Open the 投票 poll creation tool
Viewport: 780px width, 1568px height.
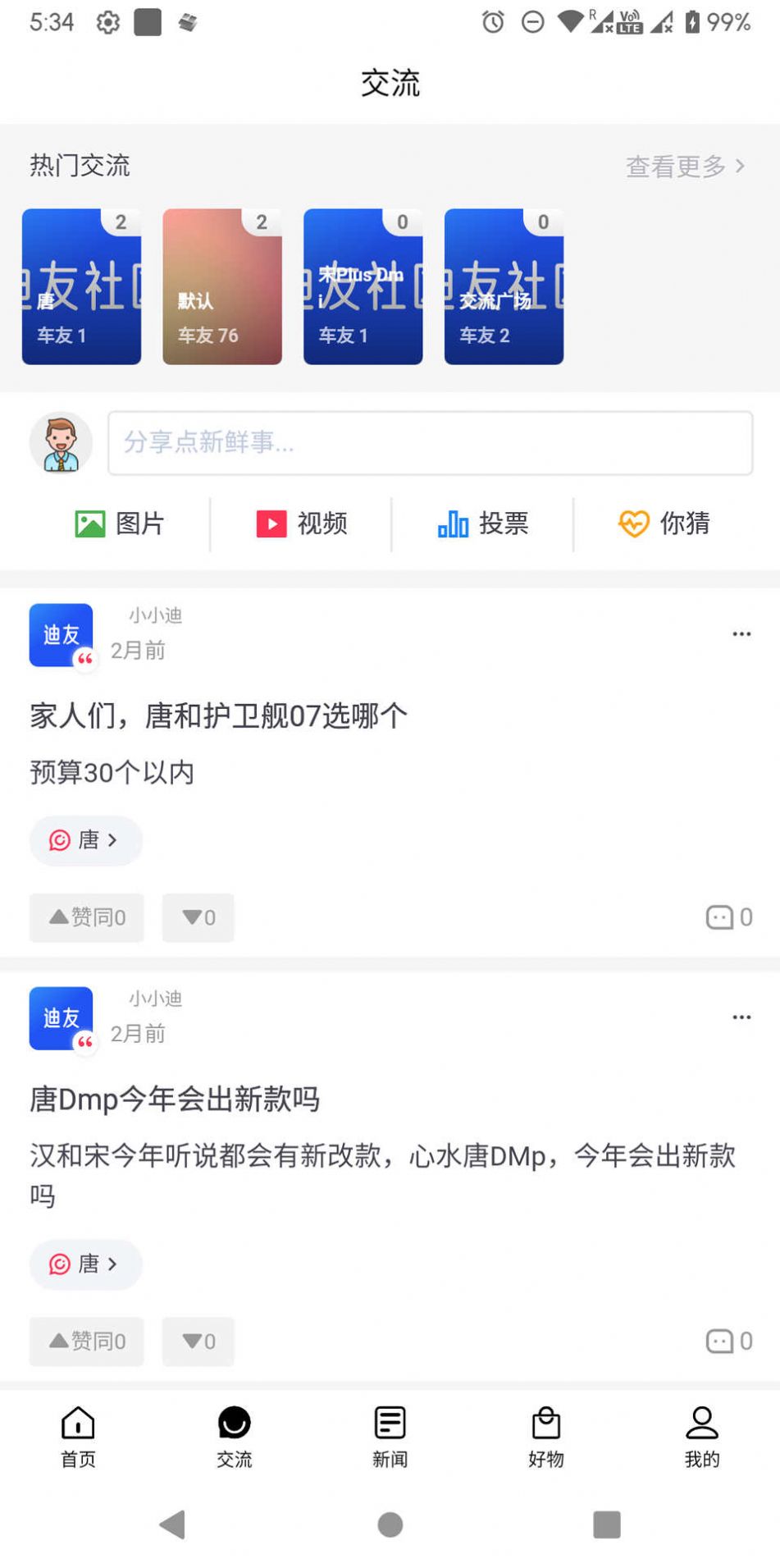click(486, 523)
